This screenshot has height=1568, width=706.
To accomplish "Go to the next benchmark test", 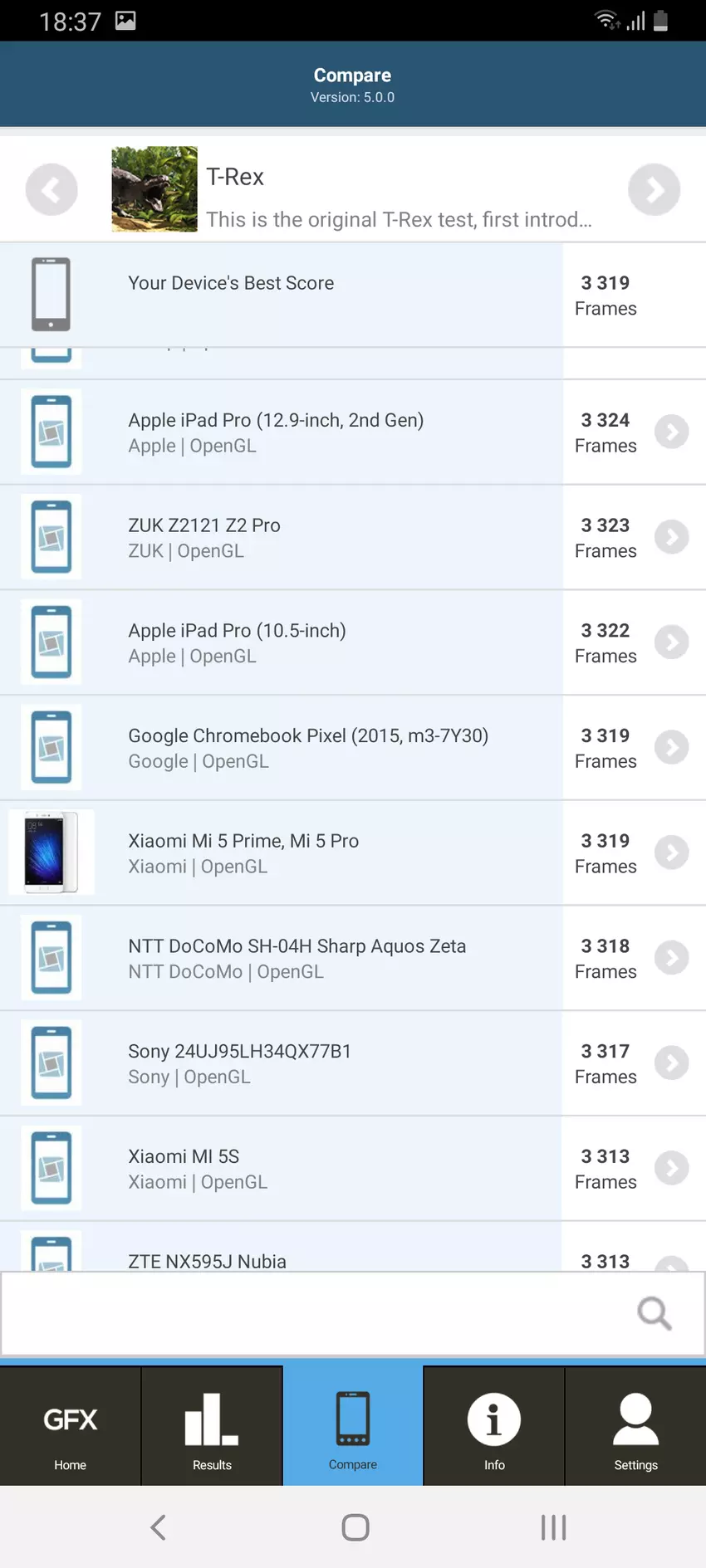I will click(654, 190).
